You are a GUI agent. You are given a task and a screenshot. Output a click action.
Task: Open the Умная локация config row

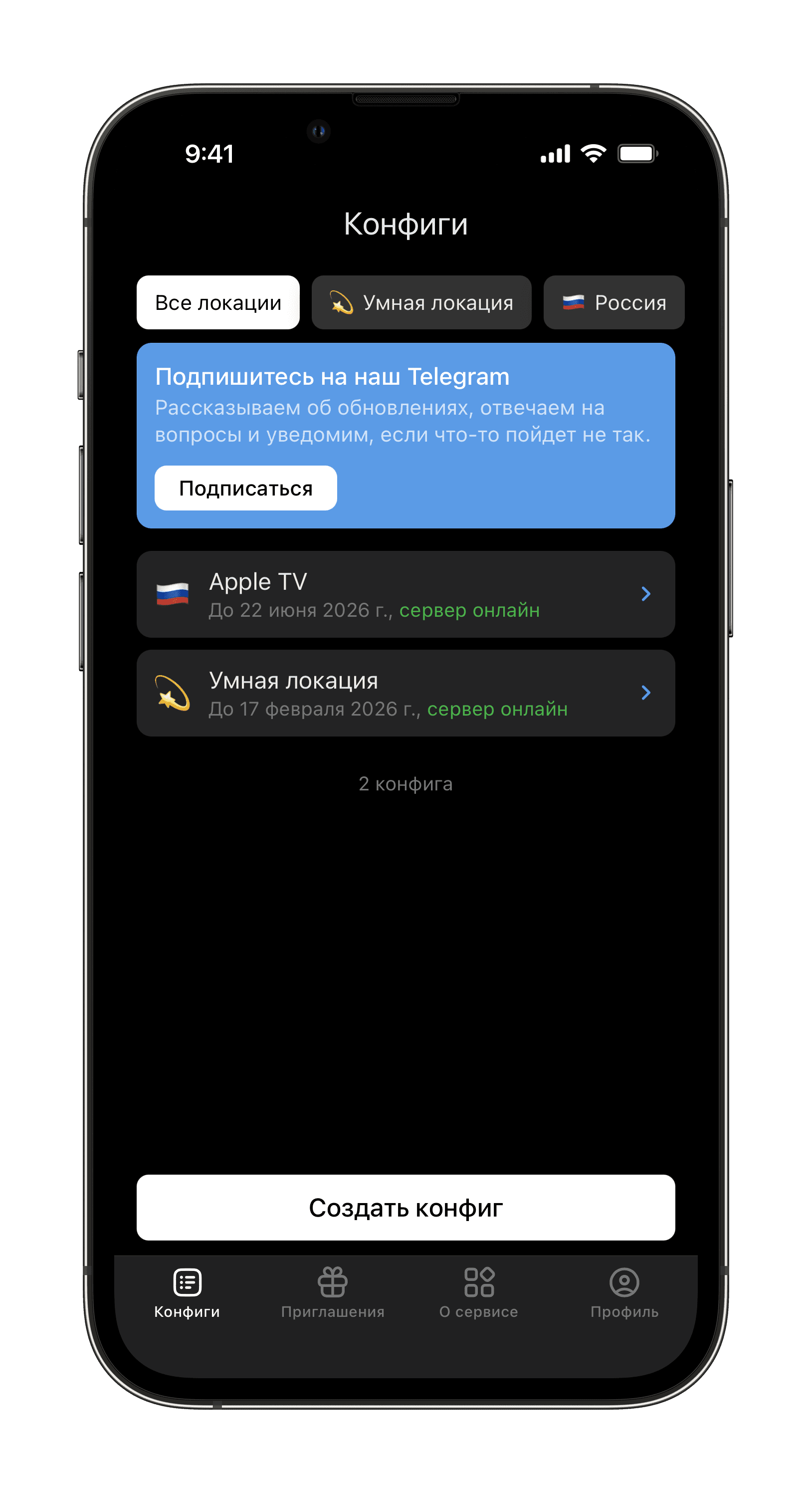pyautogui.click(x=406, y=693)
